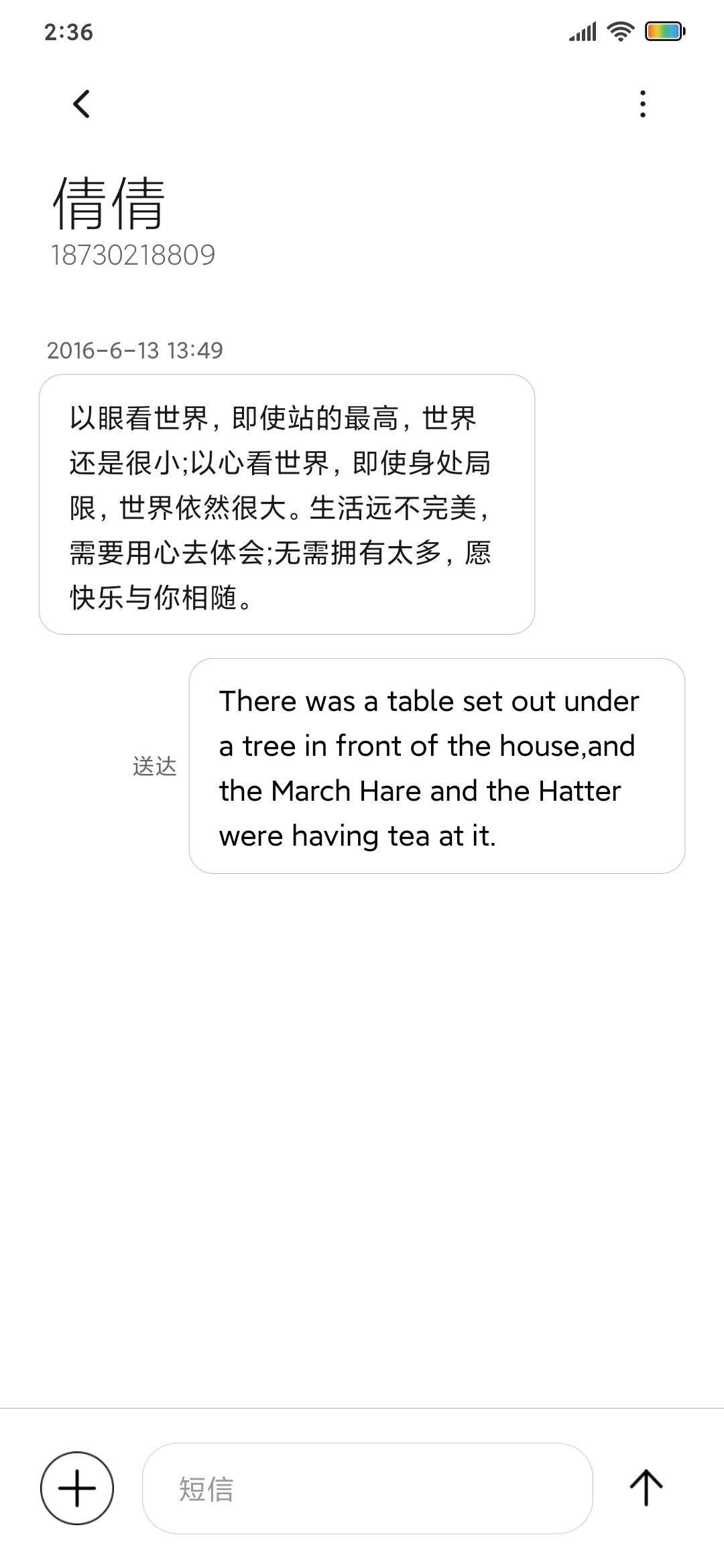The width and height of the screenshot is (724, 1568).
Task: Tap the plus attachment button
Action: pos(77,1488)
